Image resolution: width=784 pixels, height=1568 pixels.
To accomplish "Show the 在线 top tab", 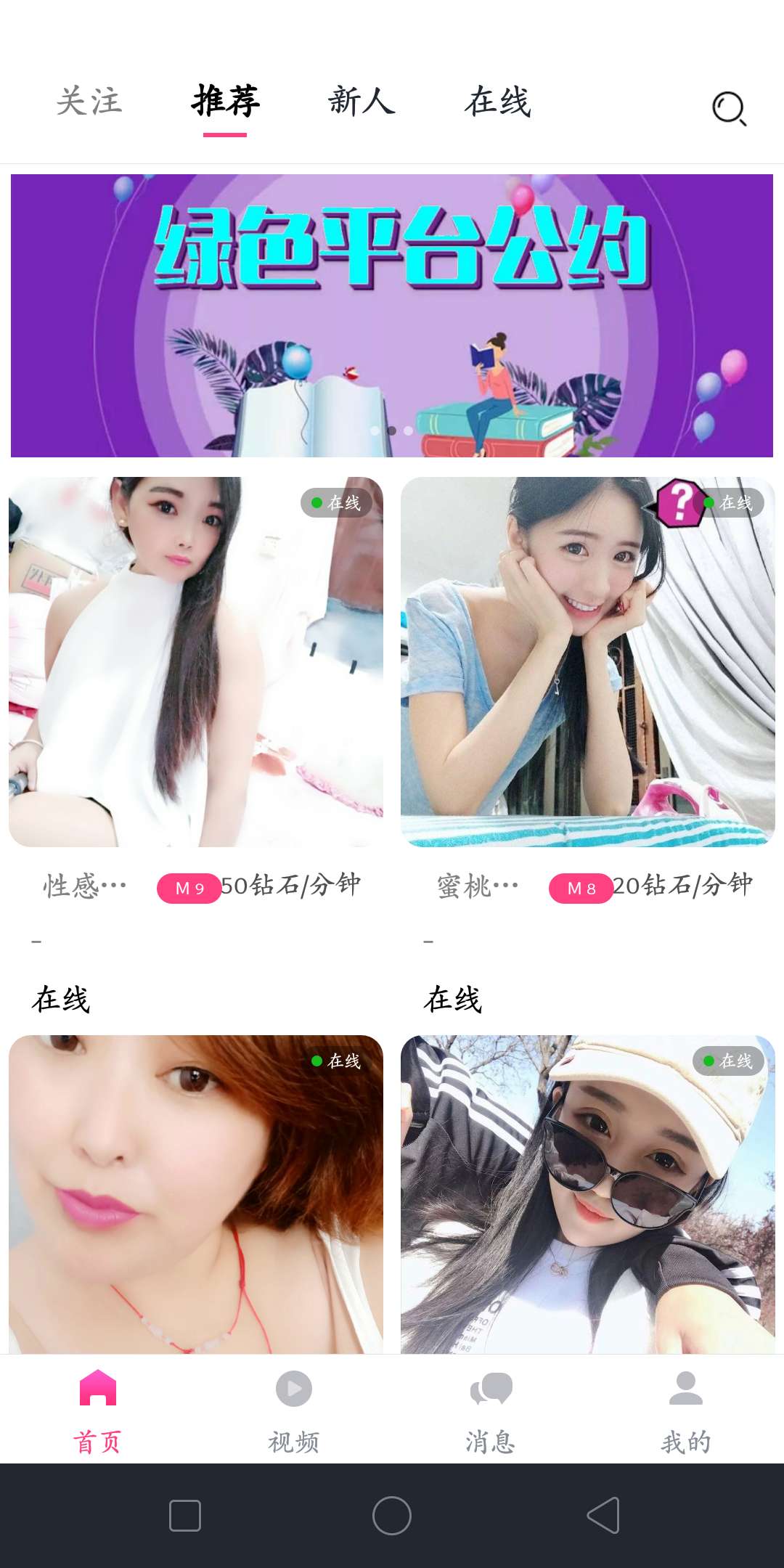I will 498,102.
